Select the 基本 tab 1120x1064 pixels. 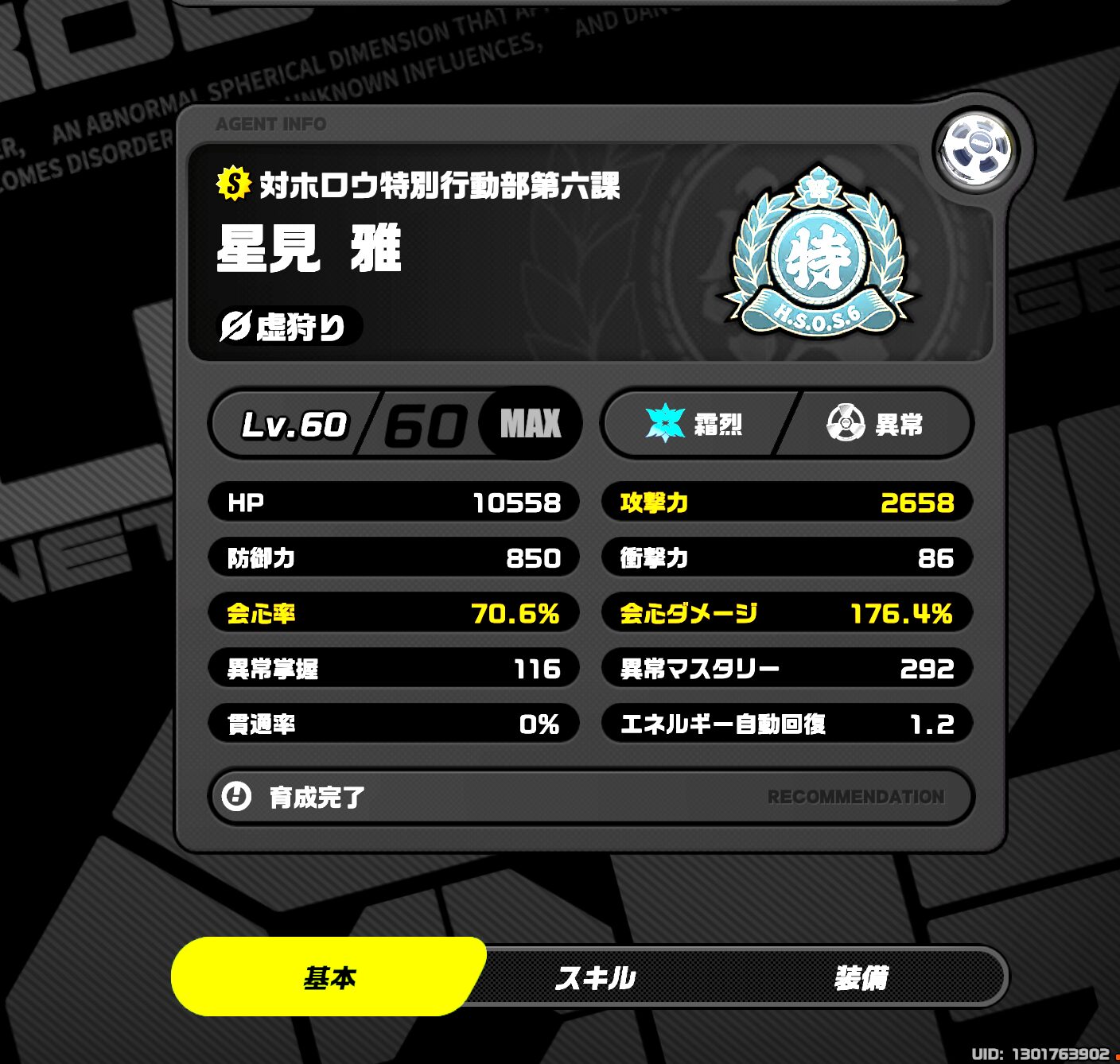[329, 977]
